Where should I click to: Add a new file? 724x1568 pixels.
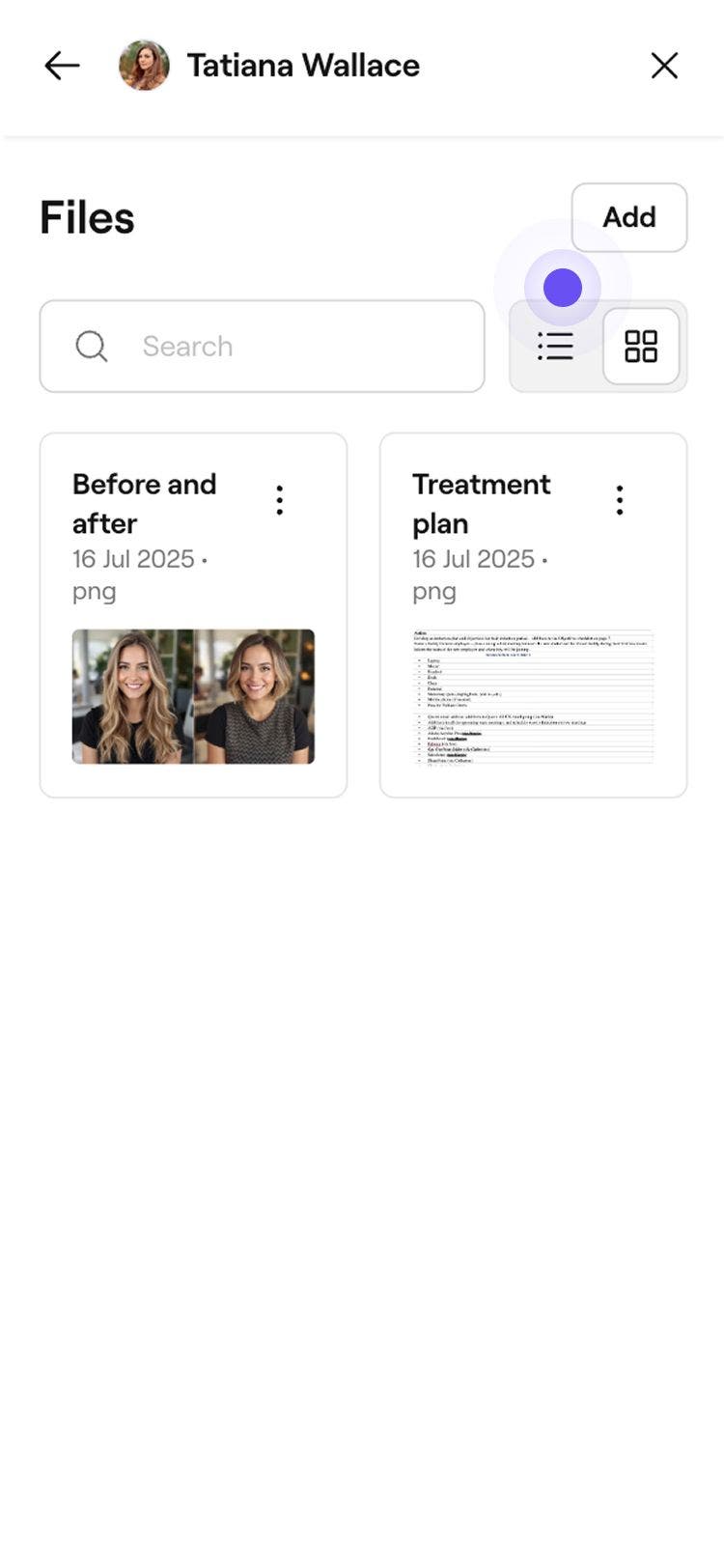tap(628, 217)
